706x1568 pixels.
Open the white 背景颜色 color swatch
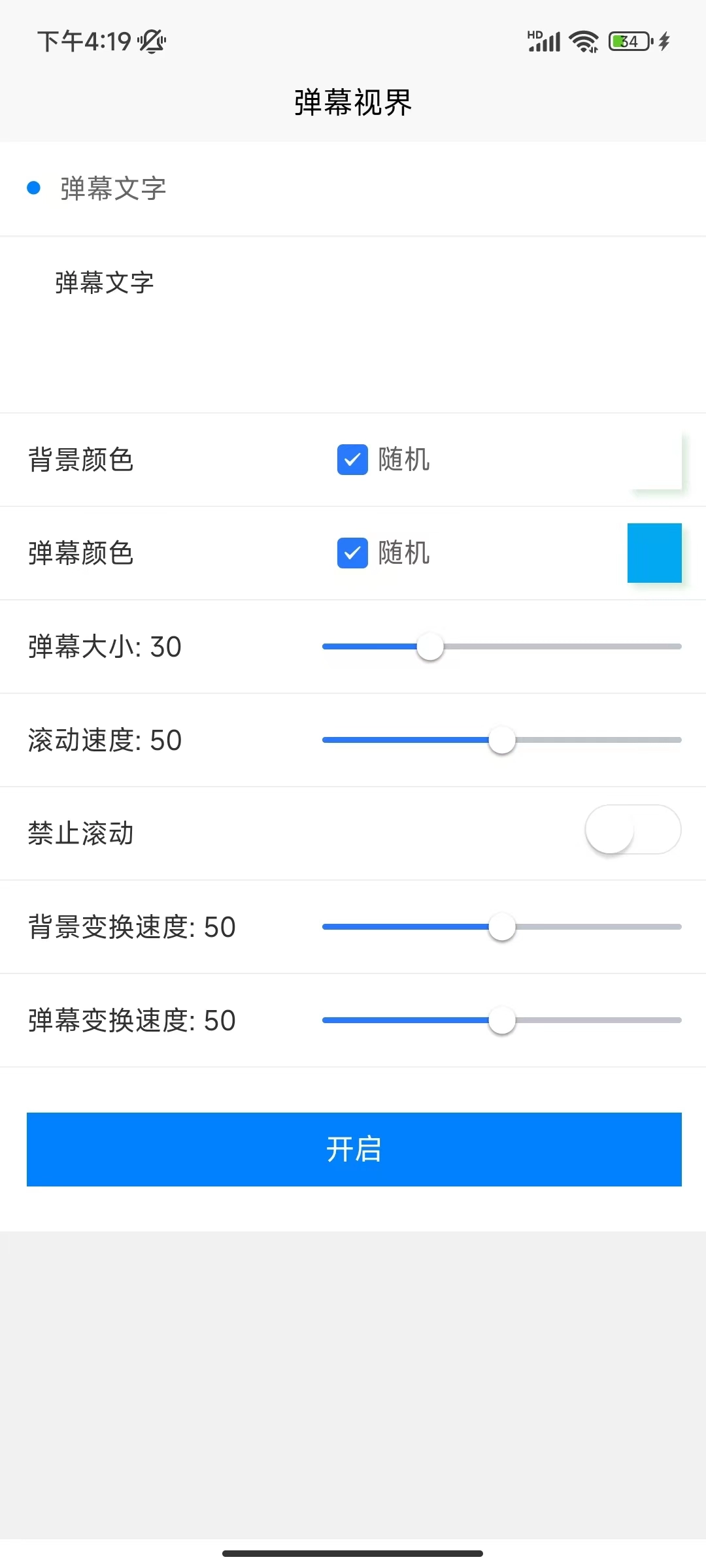point(654,460)
